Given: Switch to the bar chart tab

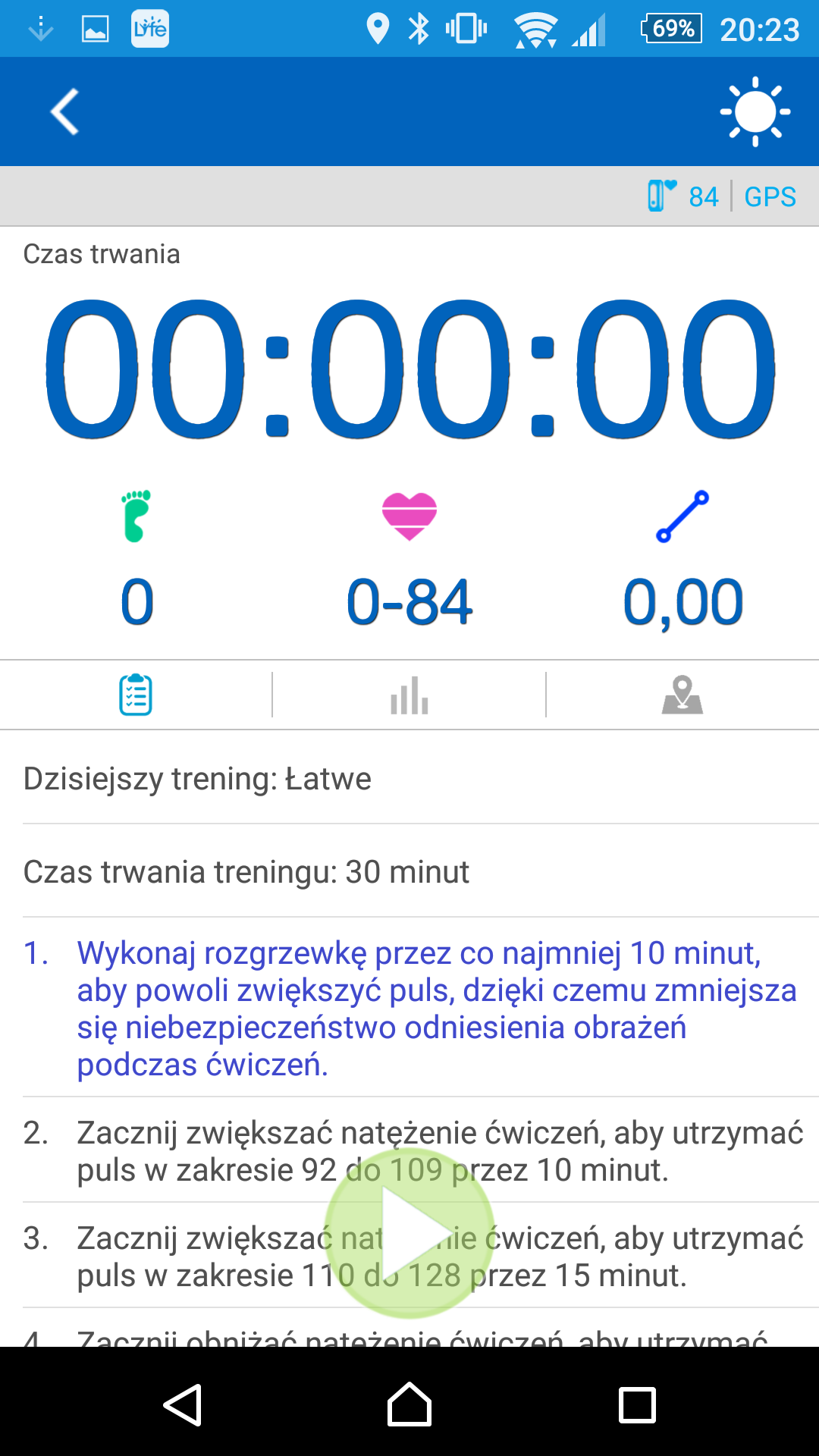Looking at the screenshot, I should tap(409, 695).
